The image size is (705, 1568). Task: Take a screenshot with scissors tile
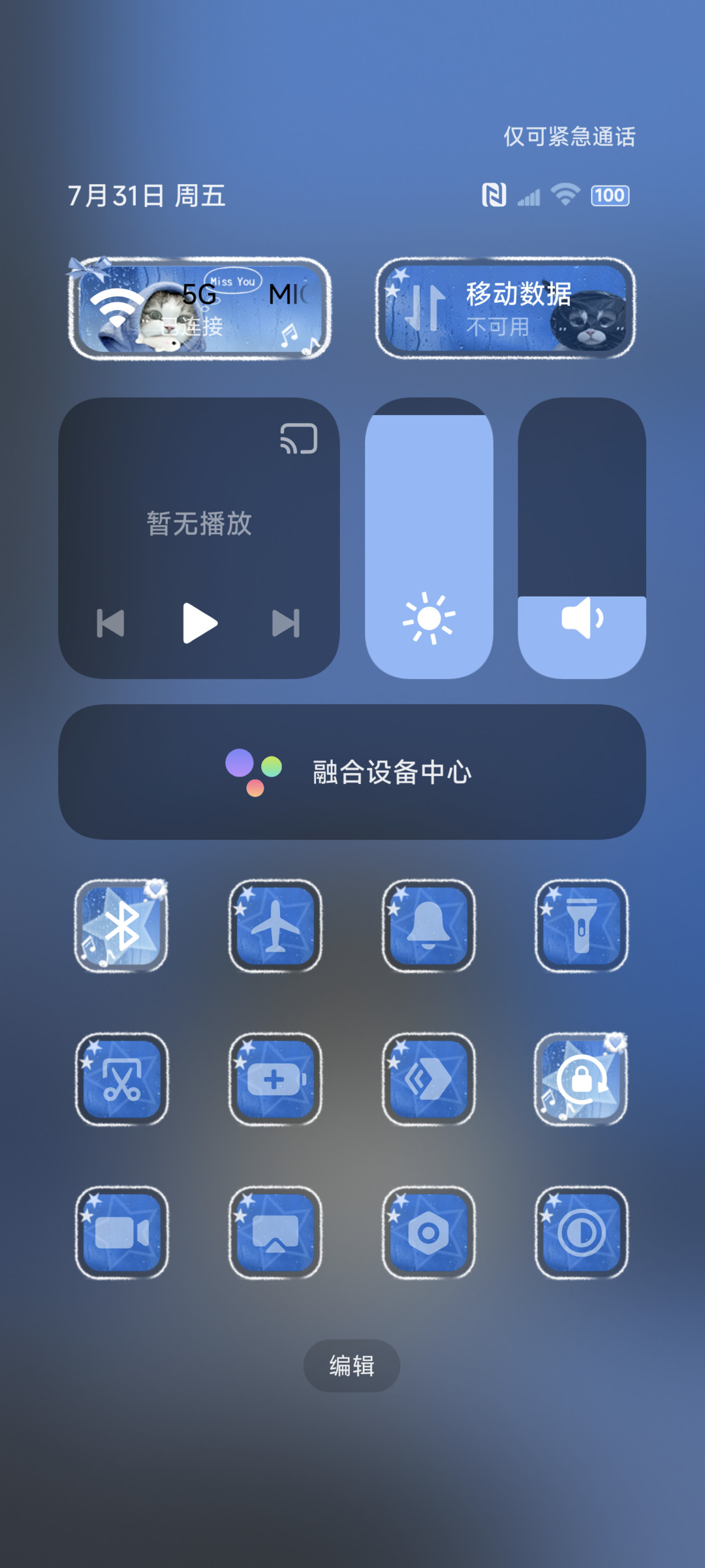[x=121, y=1079]
